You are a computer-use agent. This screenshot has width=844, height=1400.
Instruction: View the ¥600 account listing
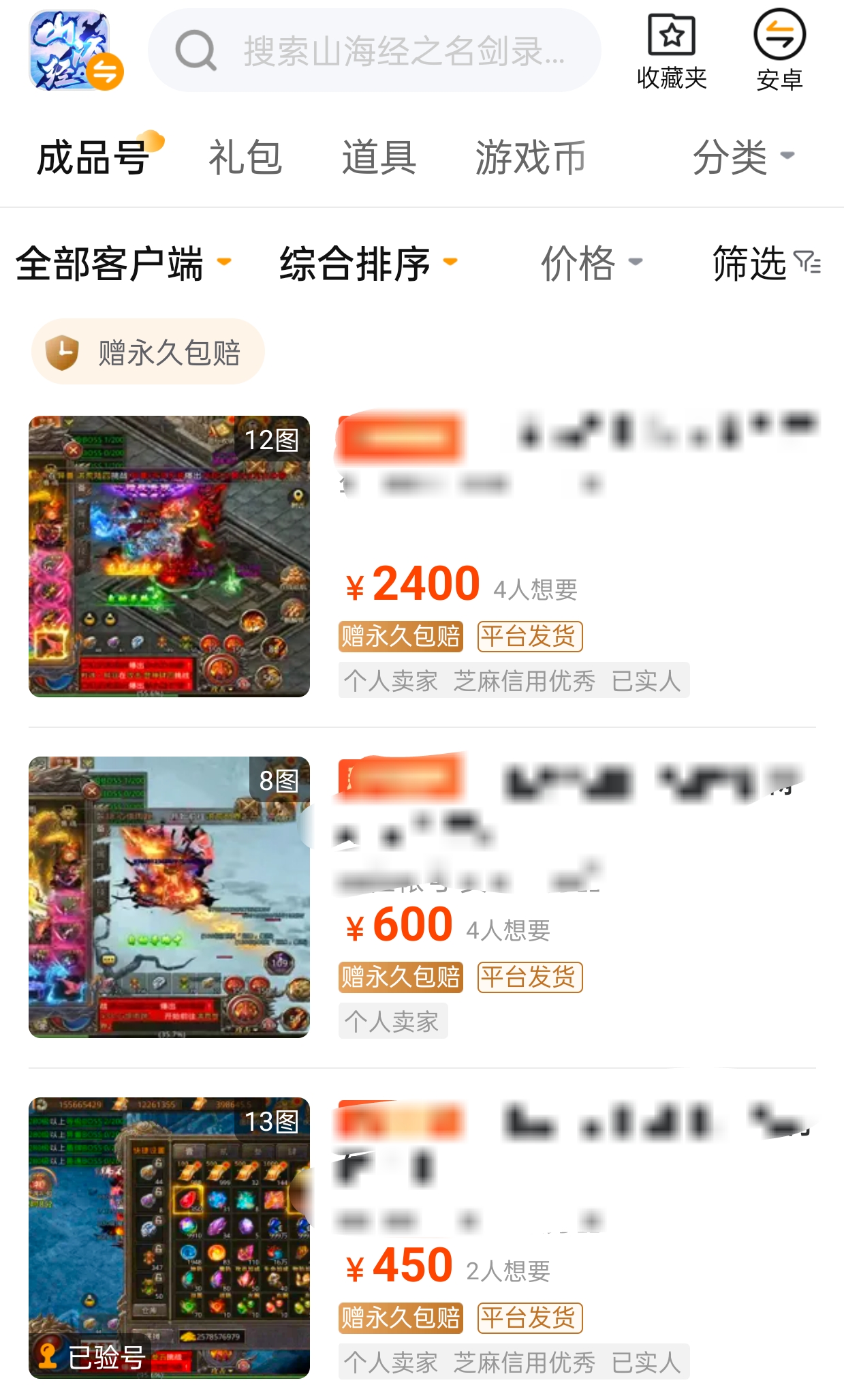pos(422,897)
